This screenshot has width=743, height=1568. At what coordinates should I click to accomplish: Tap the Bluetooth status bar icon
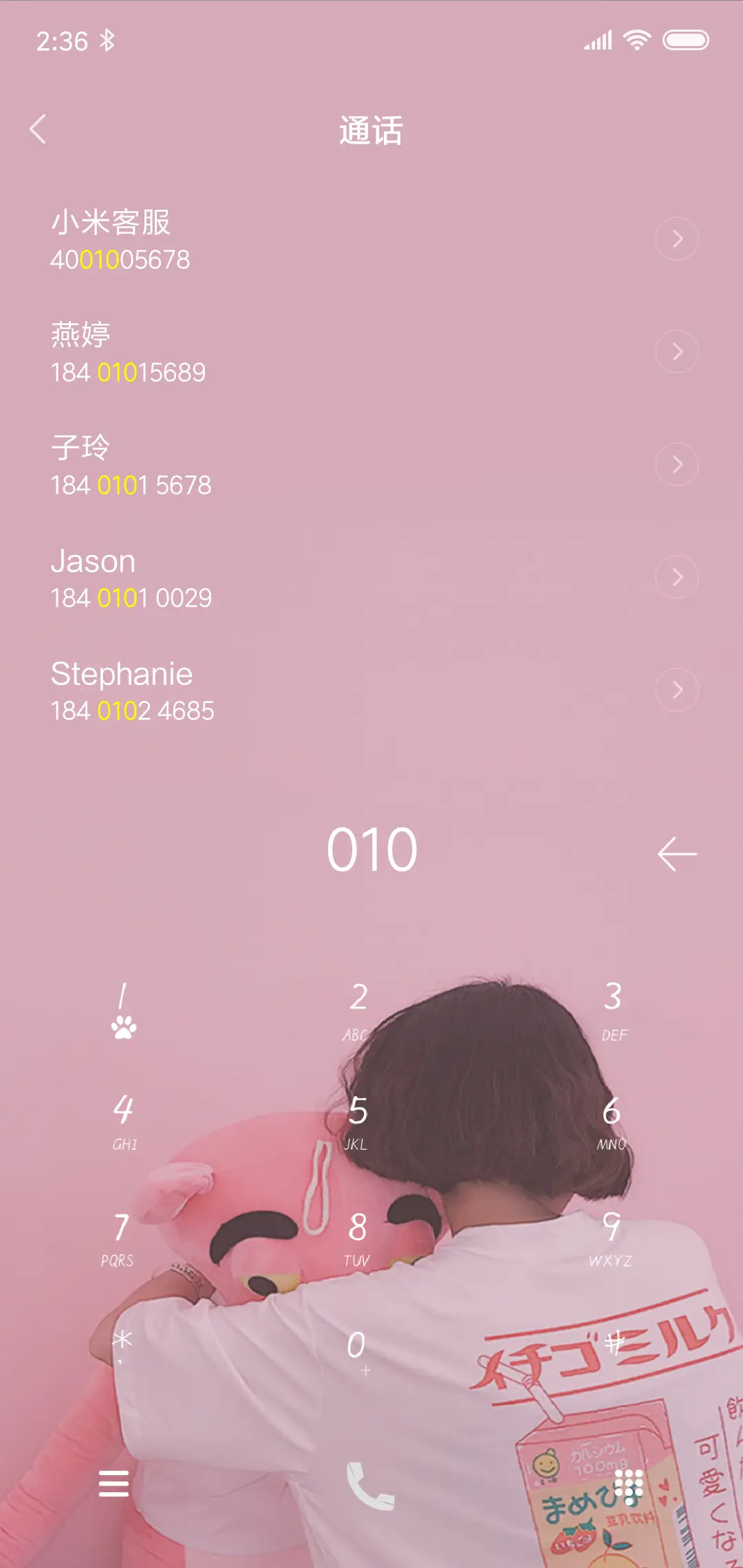108,41
